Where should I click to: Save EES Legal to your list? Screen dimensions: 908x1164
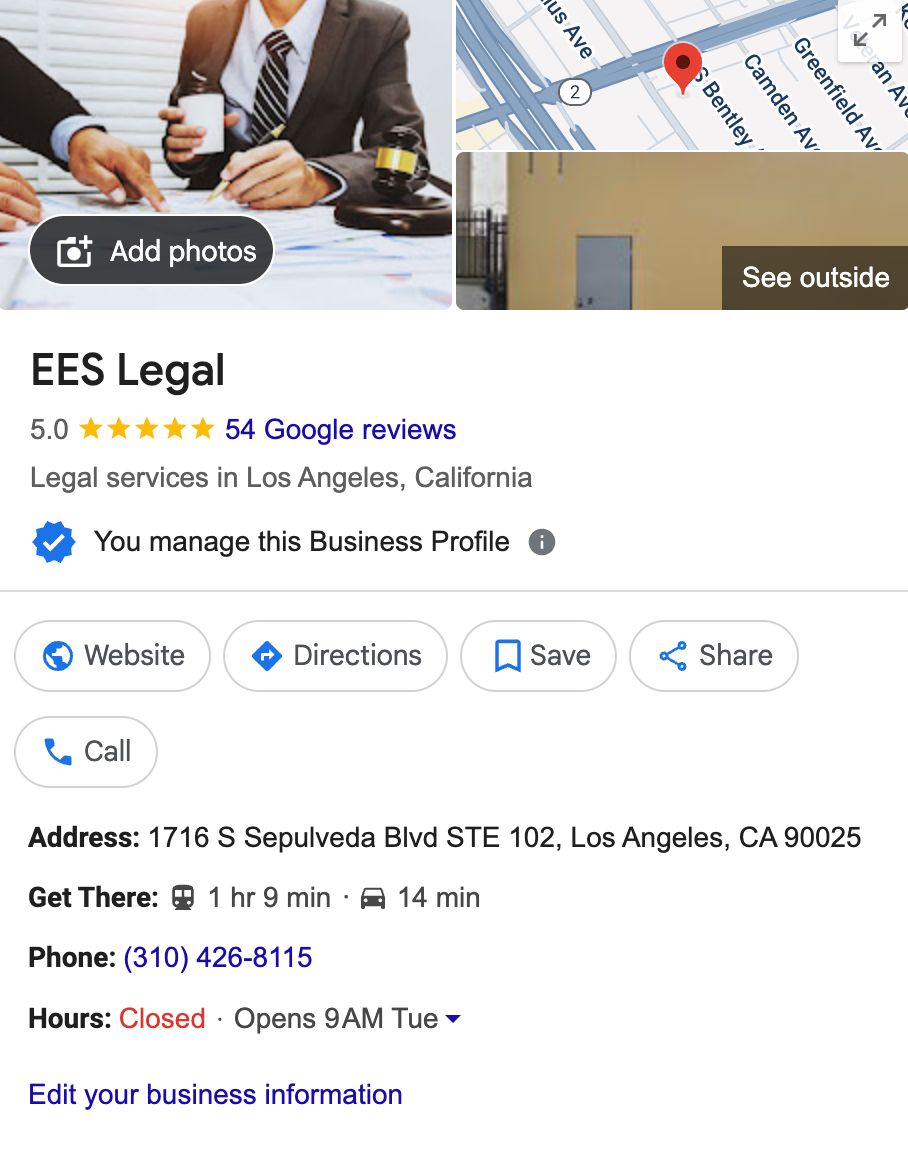538,656
